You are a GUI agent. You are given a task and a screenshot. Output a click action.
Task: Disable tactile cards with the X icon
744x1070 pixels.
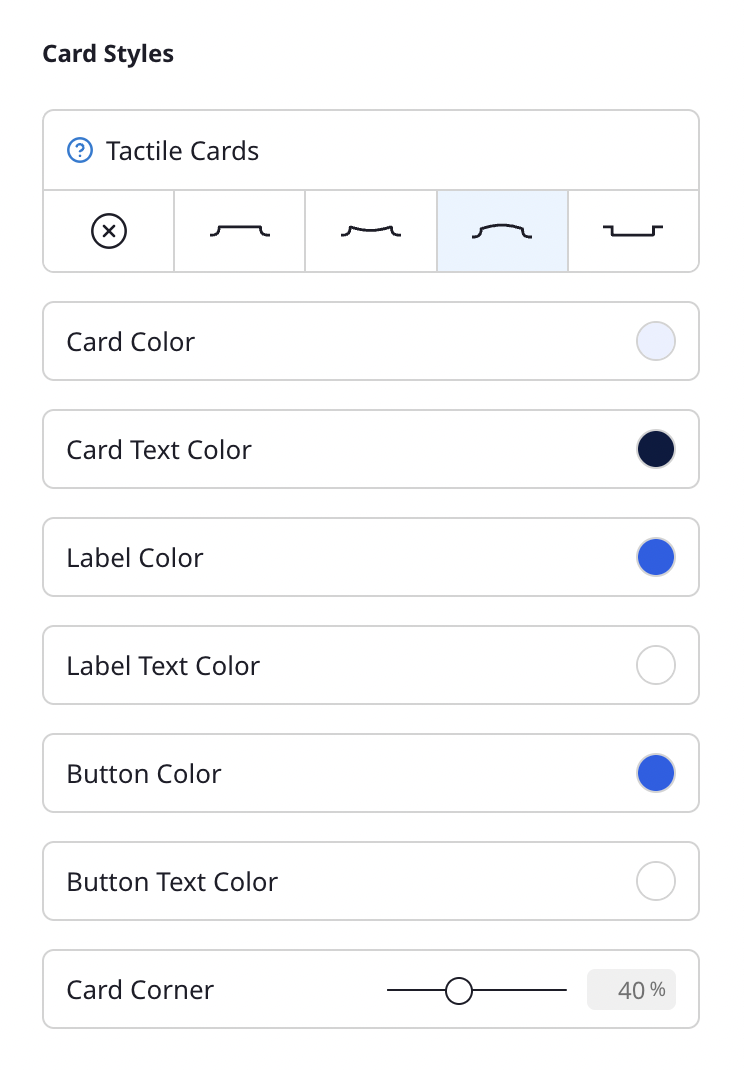click(x=108, y=231)
